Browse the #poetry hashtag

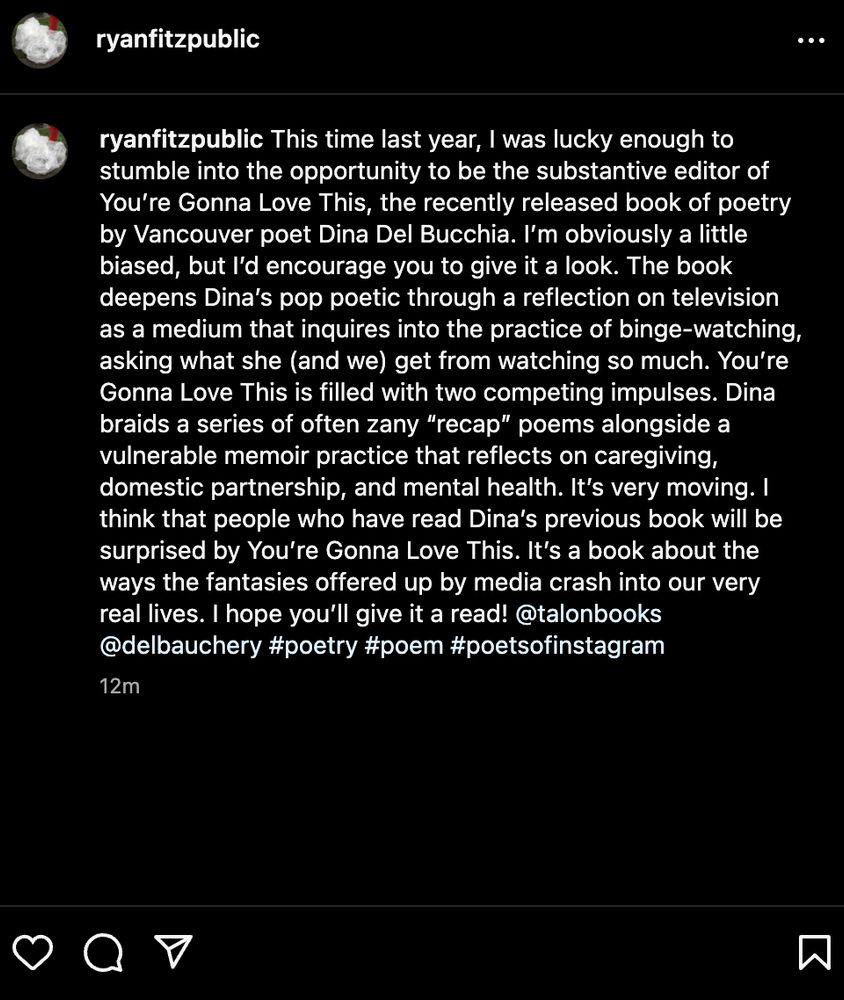[x=313, y=645]
